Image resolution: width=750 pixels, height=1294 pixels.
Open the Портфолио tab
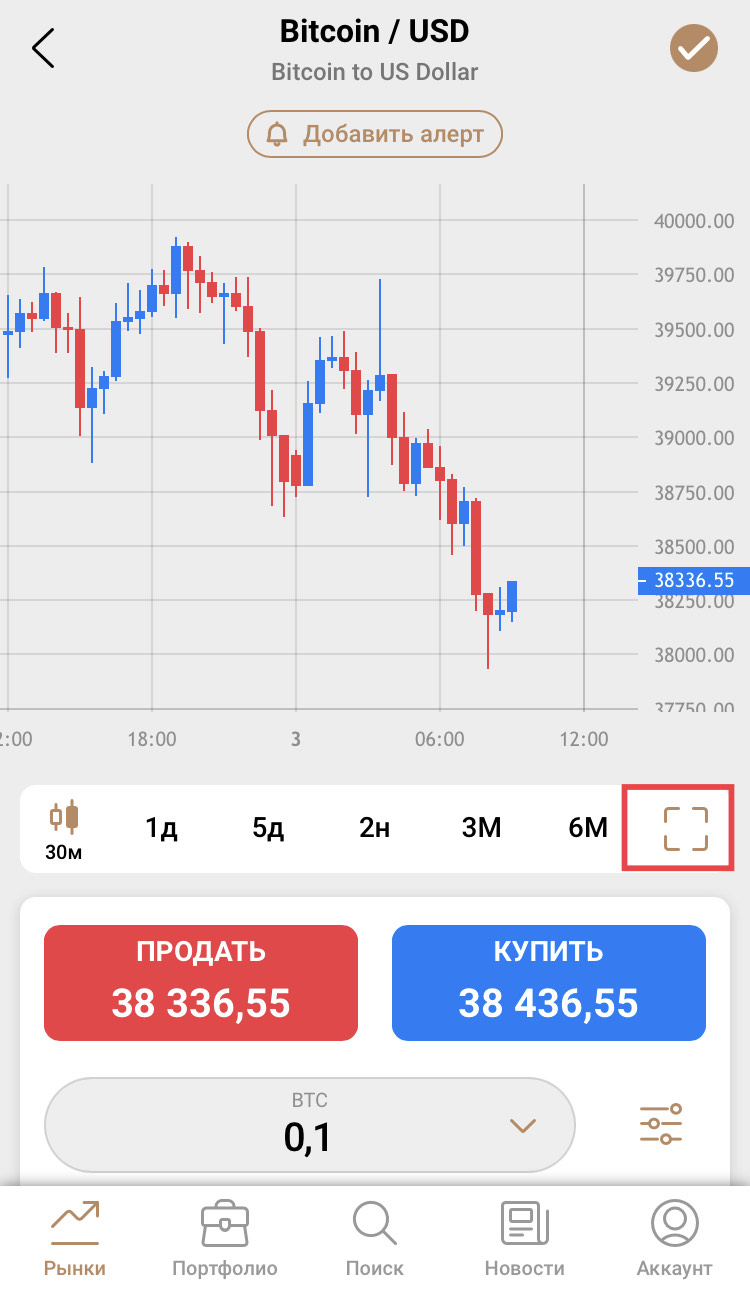[x=225, y=1240]
